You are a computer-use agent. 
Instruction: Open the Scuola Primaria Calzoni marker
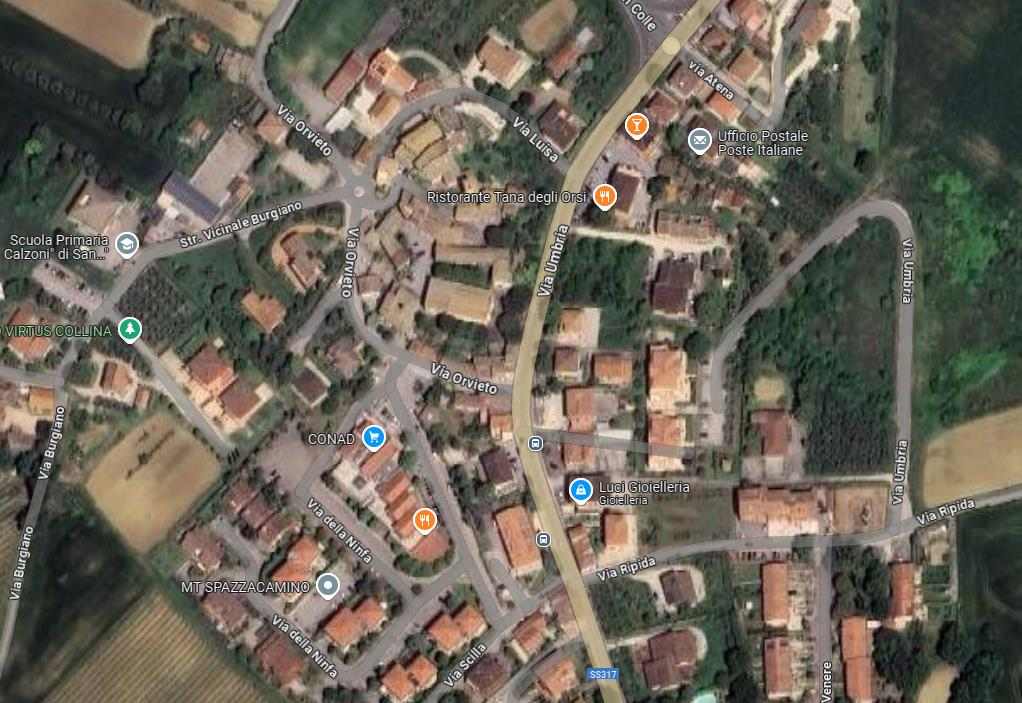click(x=126, y=245)
